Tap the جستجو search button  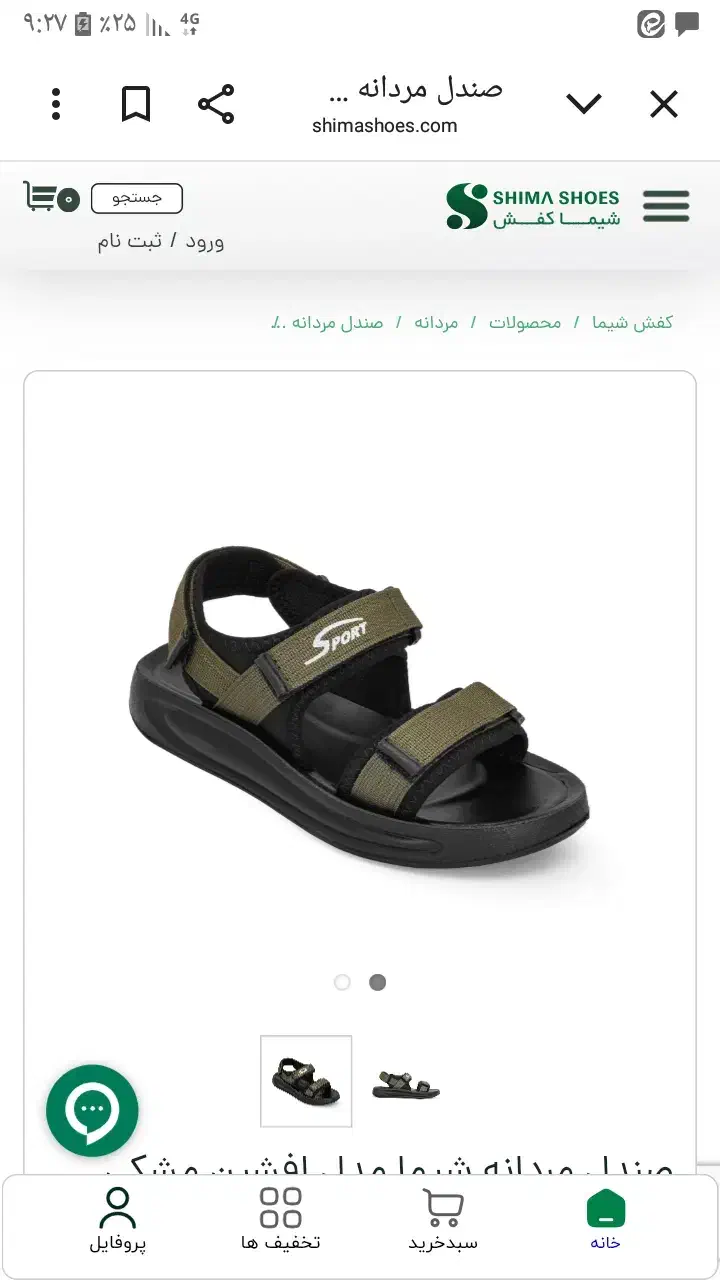tap(137, 198)
